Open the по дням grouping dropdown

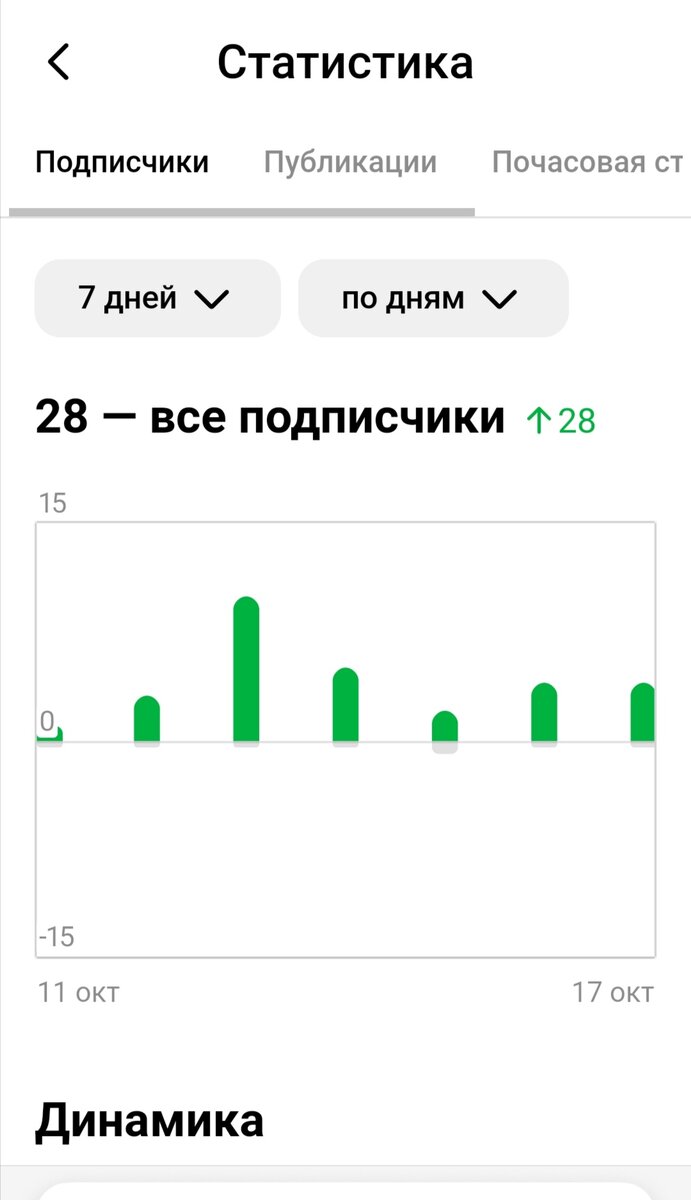tap(432, 298)
